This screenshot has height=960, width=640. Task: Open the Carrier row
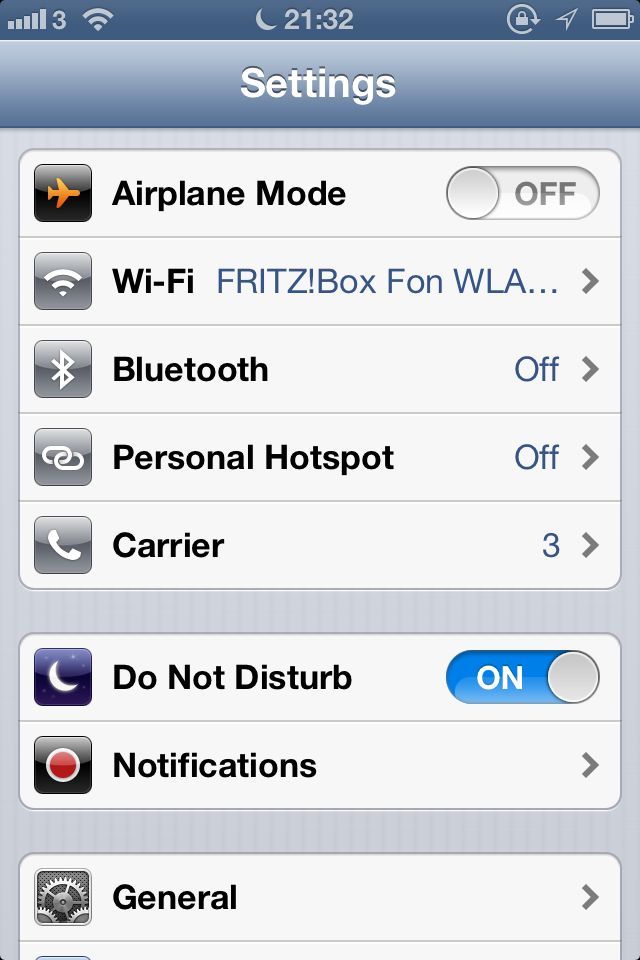click(x=320, y=545)
